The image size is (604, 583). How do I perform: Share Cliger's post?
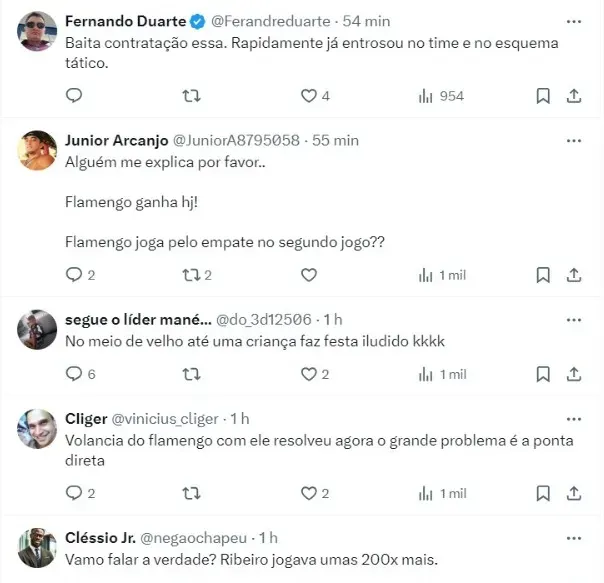(x=574, y=493)
